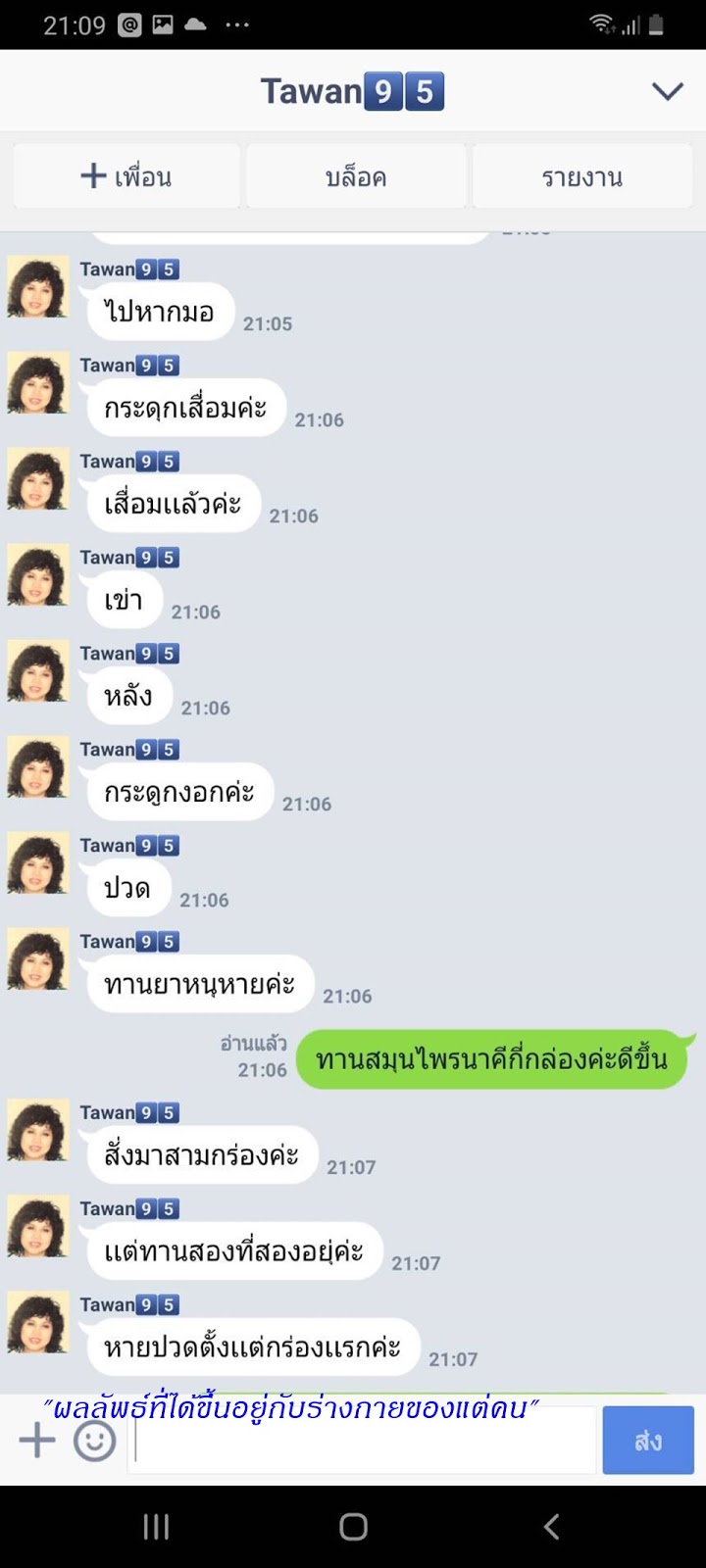Open the plus attachment menu
Viewport: 706px width, 1568px height.
coord(37,1441)
